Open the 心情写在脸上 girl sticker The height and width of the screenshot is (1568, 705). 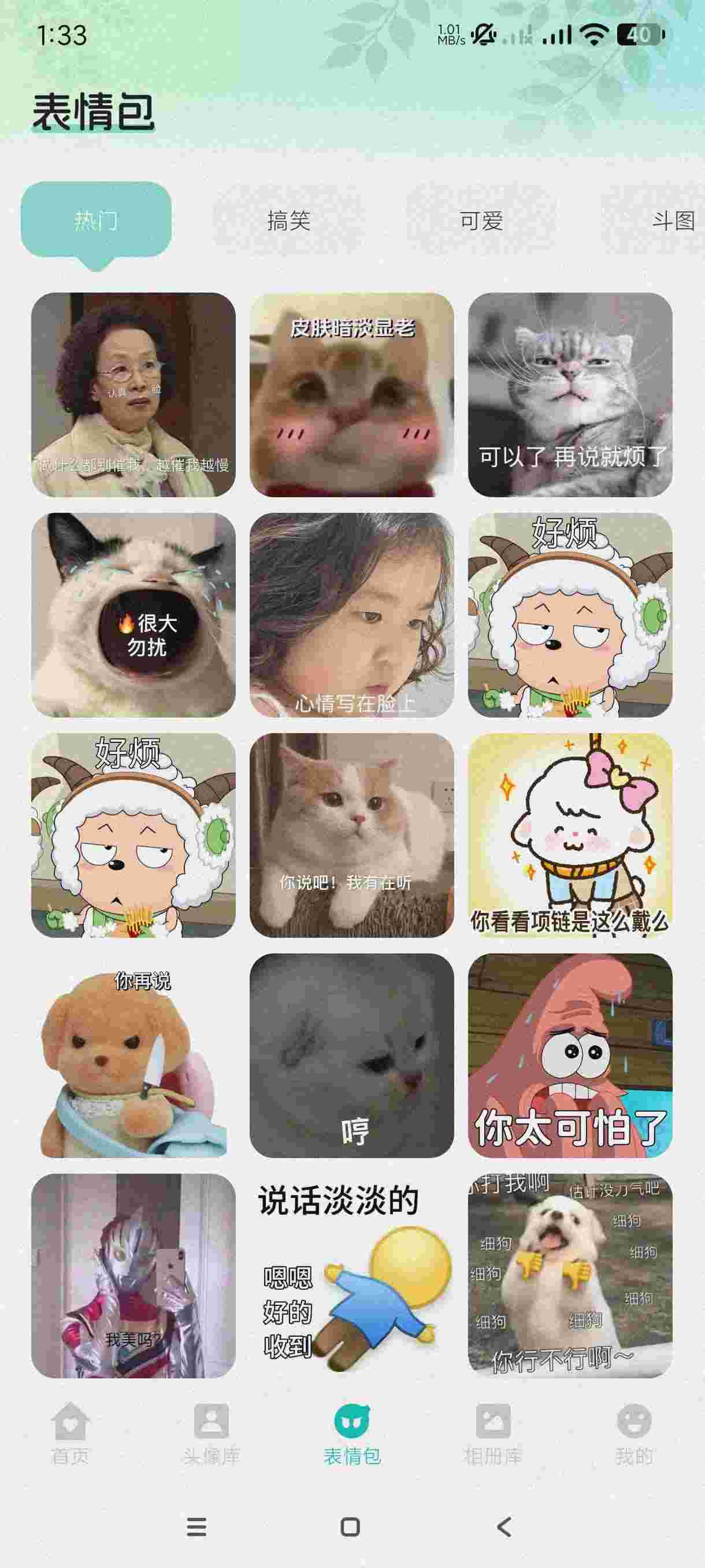[351, 615]
